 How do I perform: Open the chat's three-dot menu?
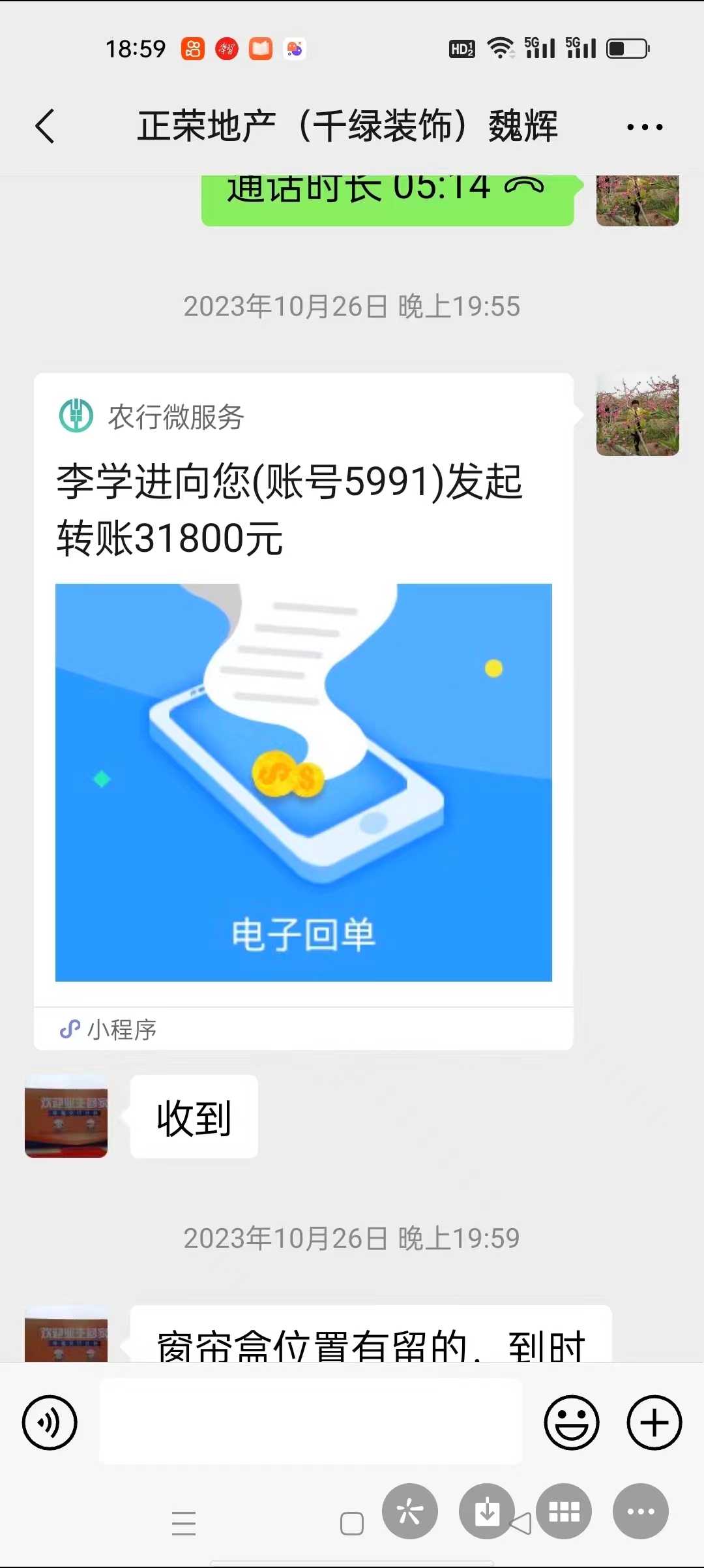tap(644, 127)
